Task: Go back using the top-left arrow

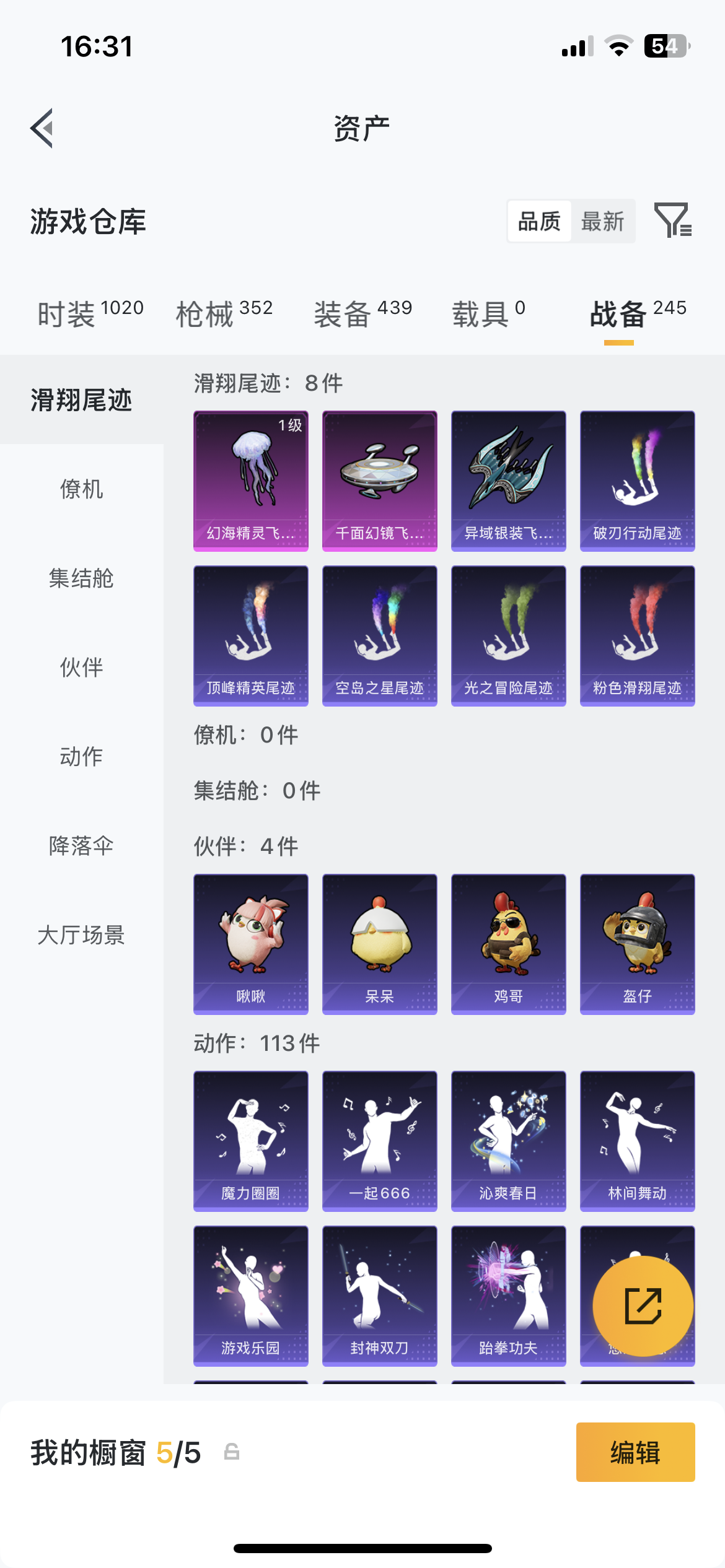Action: [x=42, y=128]
